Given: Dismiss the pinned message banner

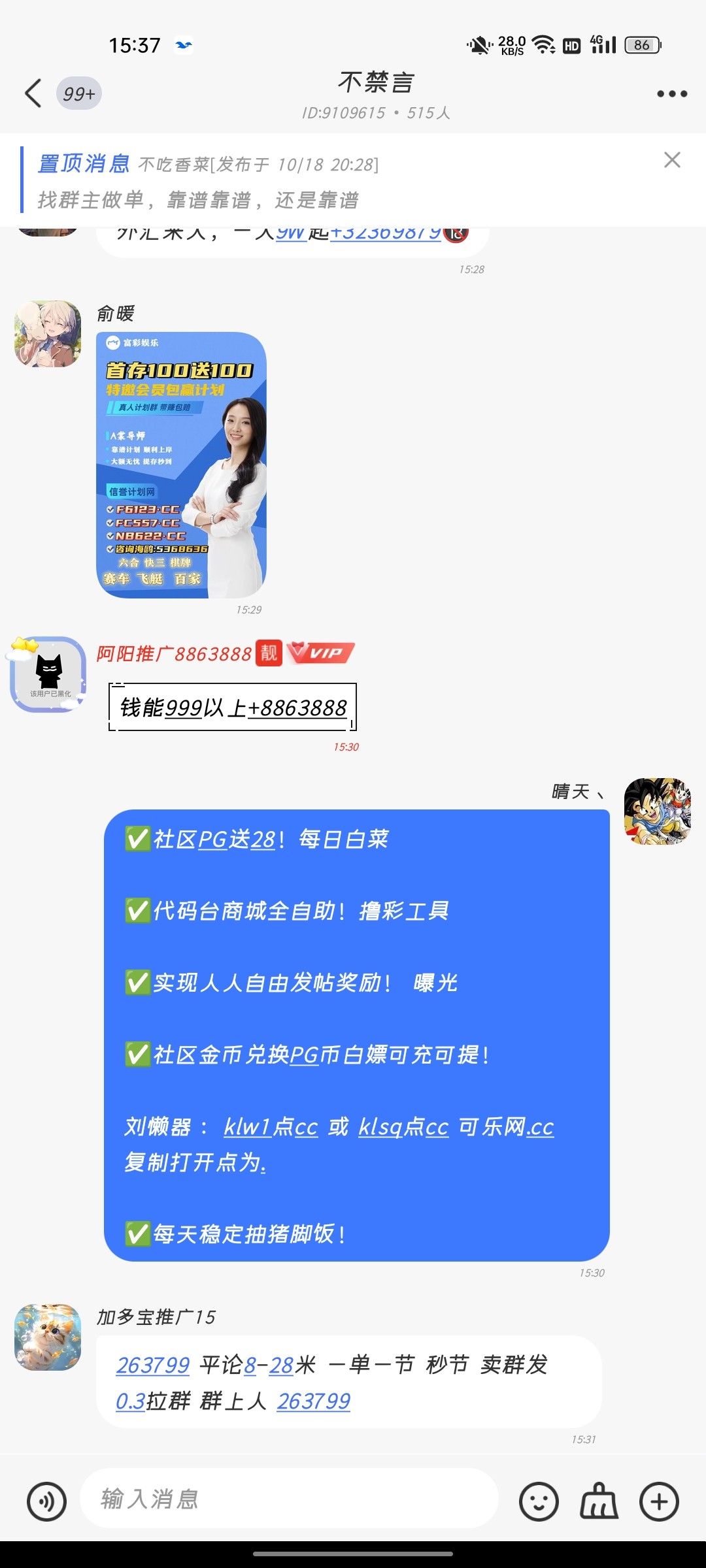Looking at the screenshot, I should coord(672,159).
